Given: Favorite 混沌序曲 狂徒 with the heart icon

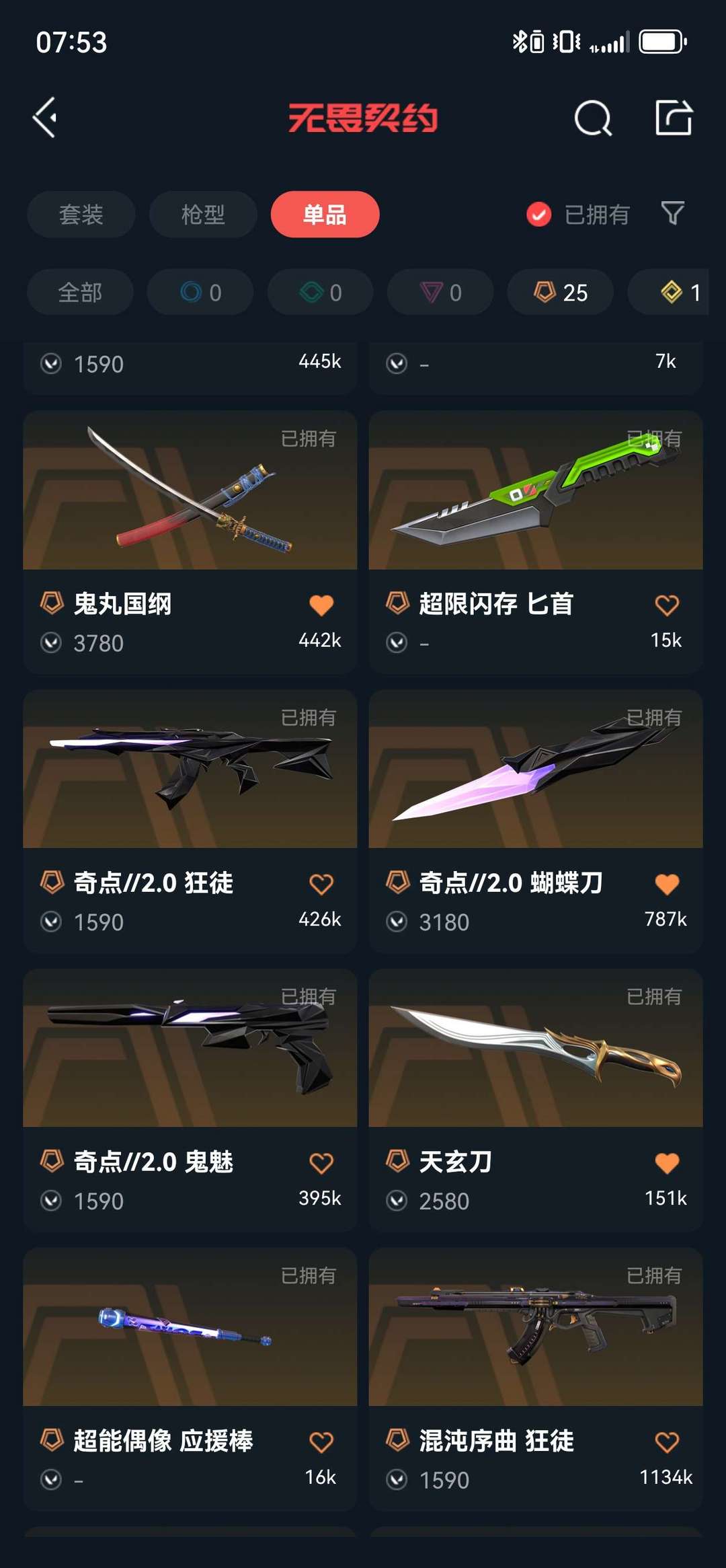Looking at the screenshot, I should pyautogui.click(x=667, y=1442).
